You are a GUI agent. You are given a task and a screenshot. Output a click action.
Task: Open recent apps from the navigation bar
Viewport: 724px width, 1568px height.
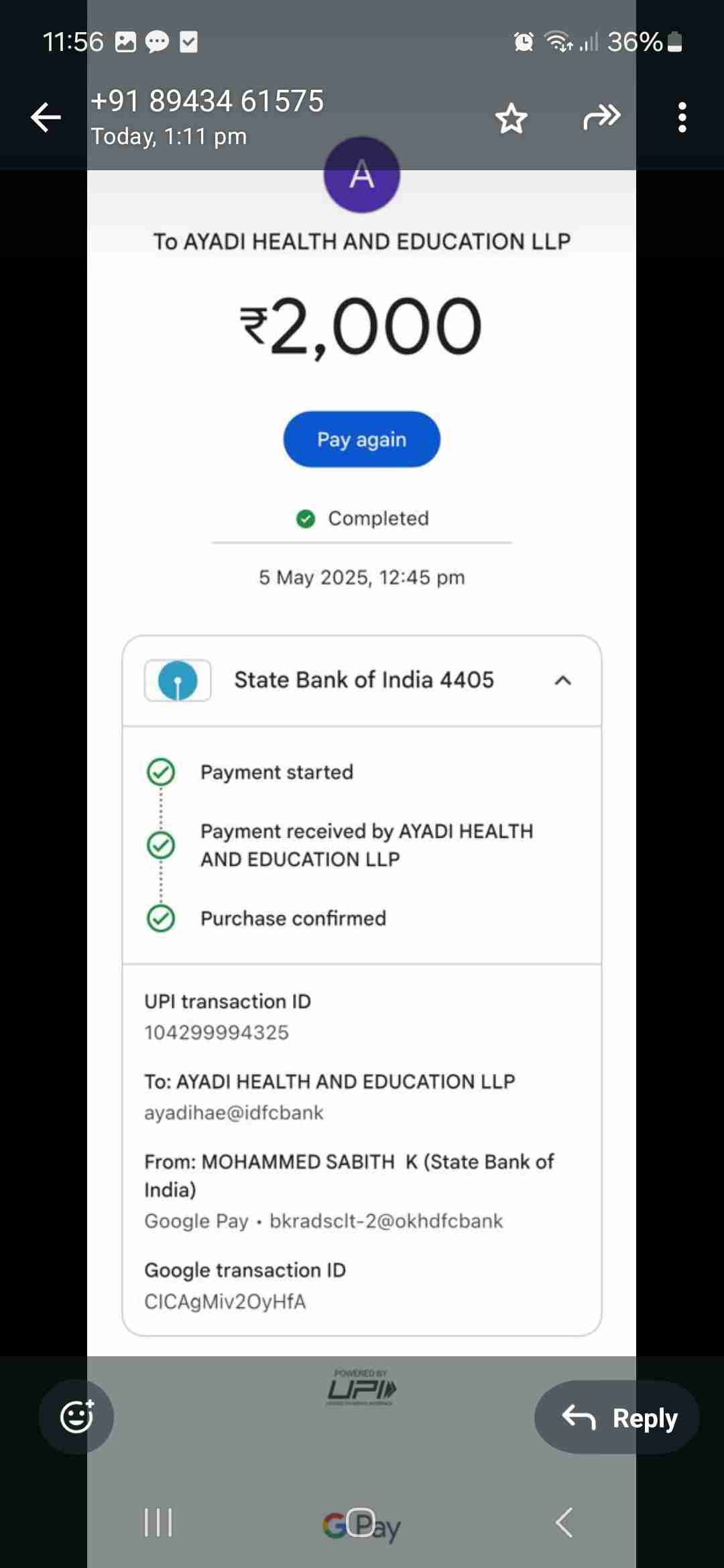158,1522
